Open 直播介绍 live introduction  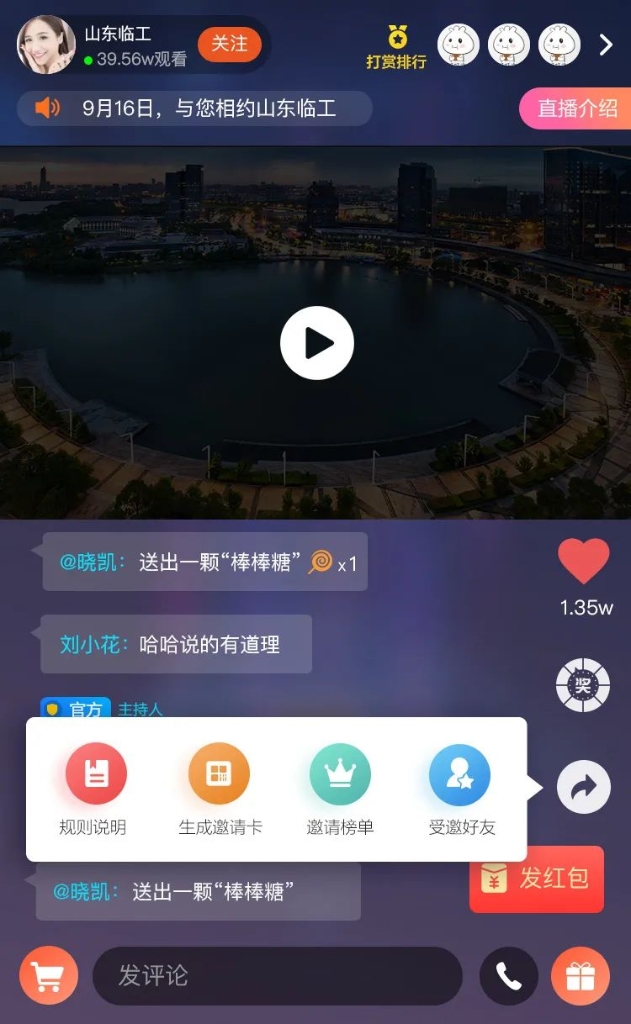[x=577, y=109]
